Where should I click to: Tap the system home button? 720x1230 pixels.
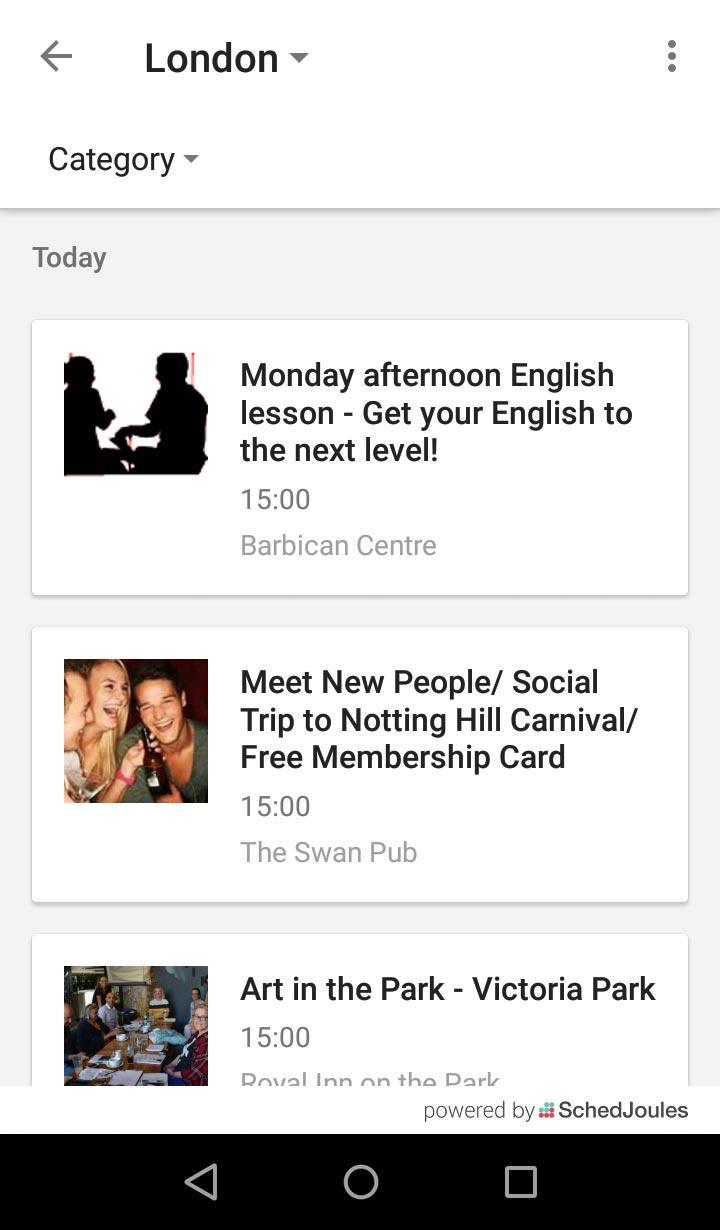[360, 1182]
